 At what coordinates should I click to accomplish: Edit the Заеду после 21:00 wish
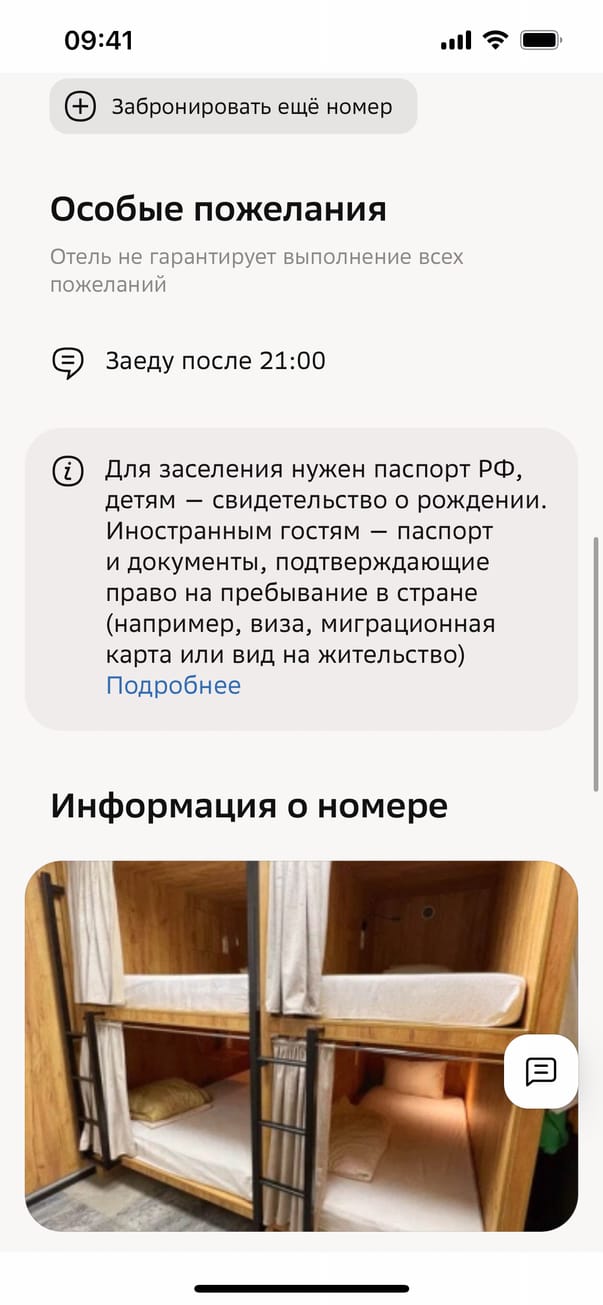click(215, 361)
